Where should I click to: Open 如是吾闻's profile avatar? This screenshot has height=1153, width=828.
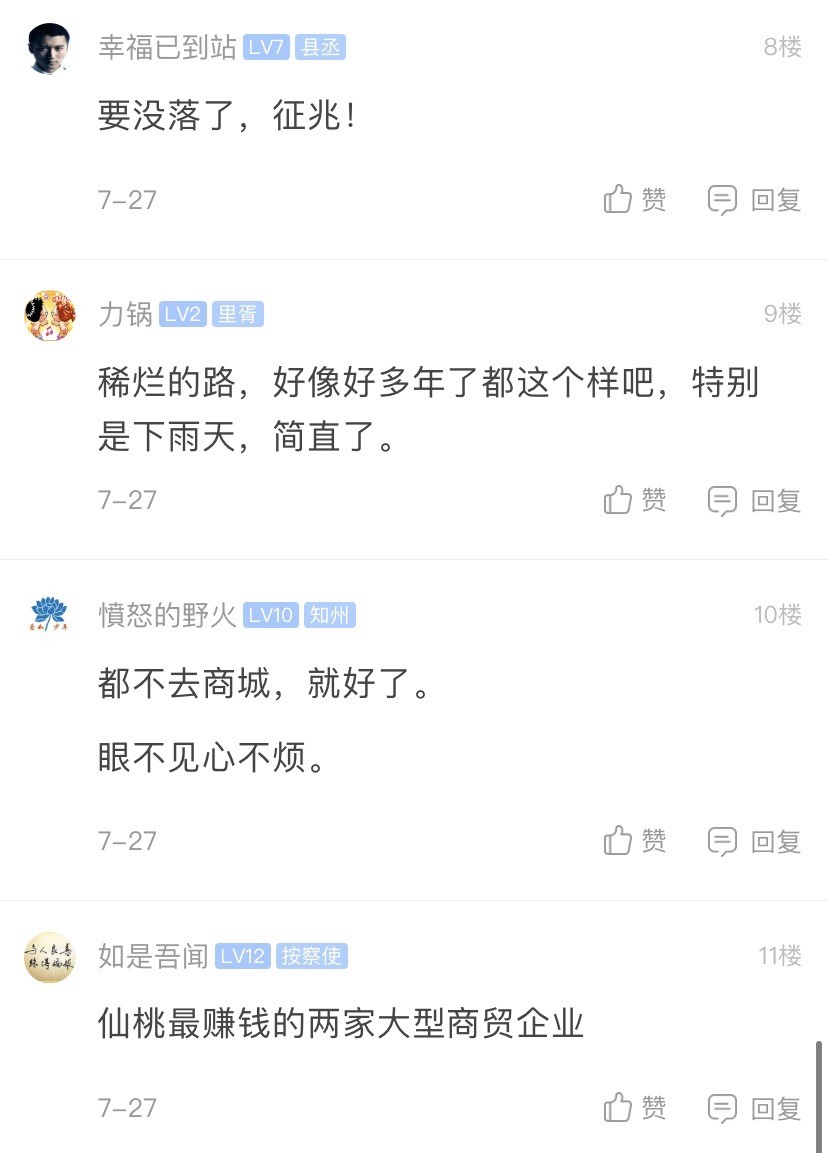49,957
